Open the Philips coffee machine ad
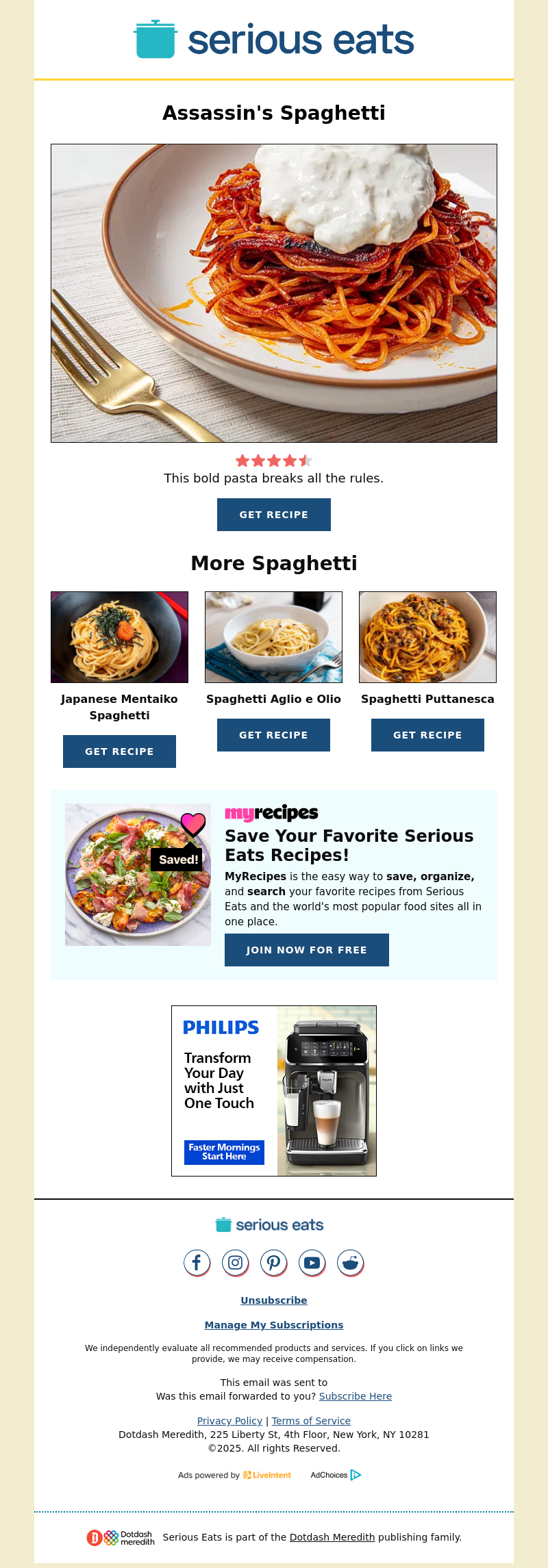This screenshot has width=548, height=1568. pyautogui.click(x=273, y=1091)
